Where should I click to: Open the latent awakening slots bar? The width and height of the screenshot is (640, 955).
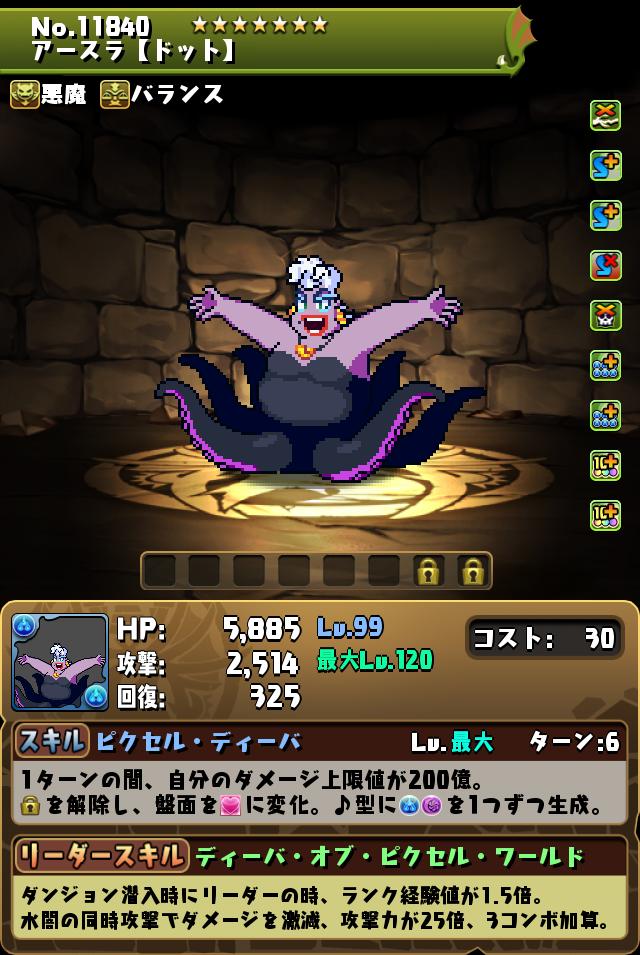(316, 571)
